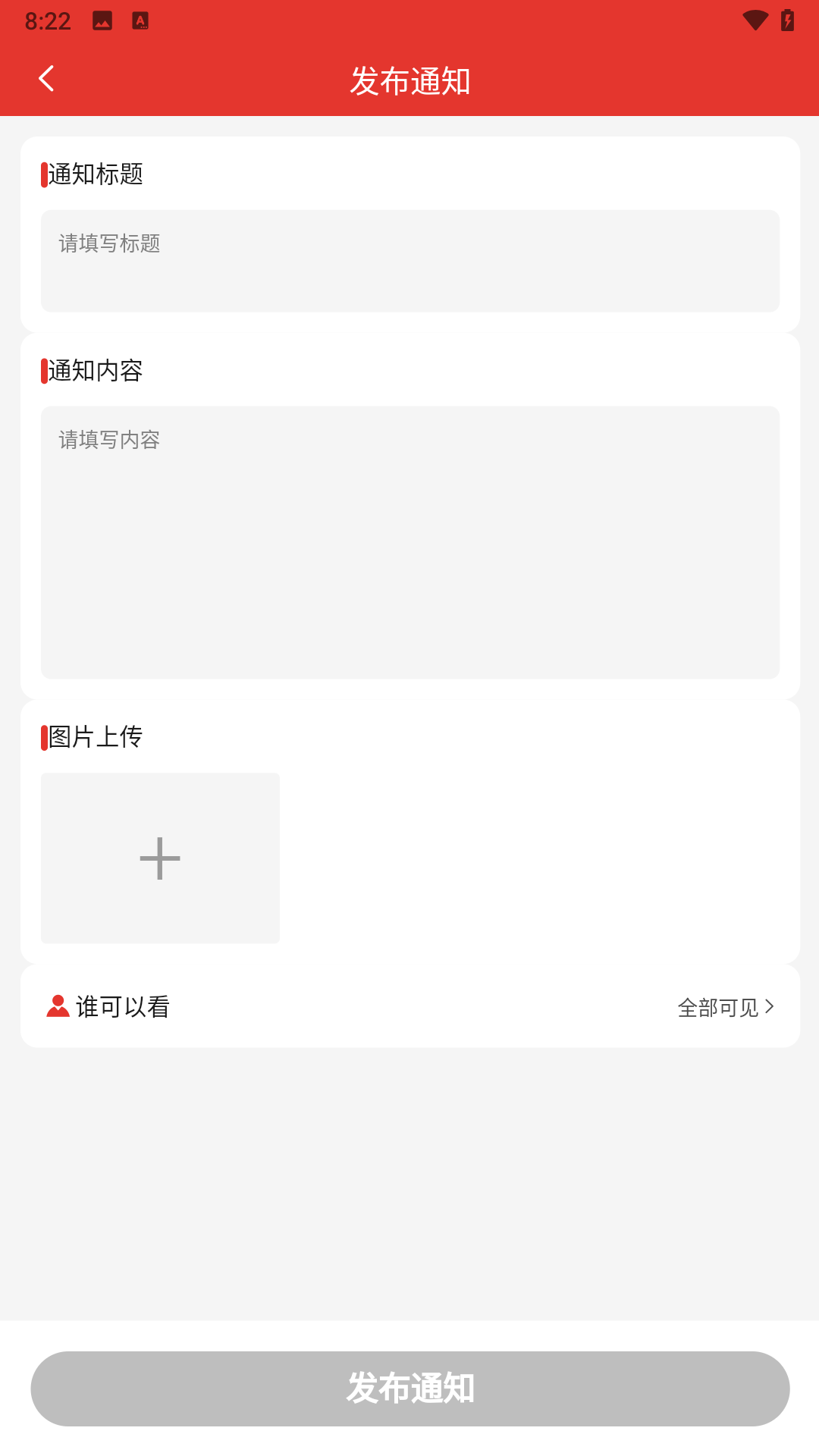This screenshot has width=819, height=1456.
Task: Tap the back arrow to exit
Action: point(45,78)
